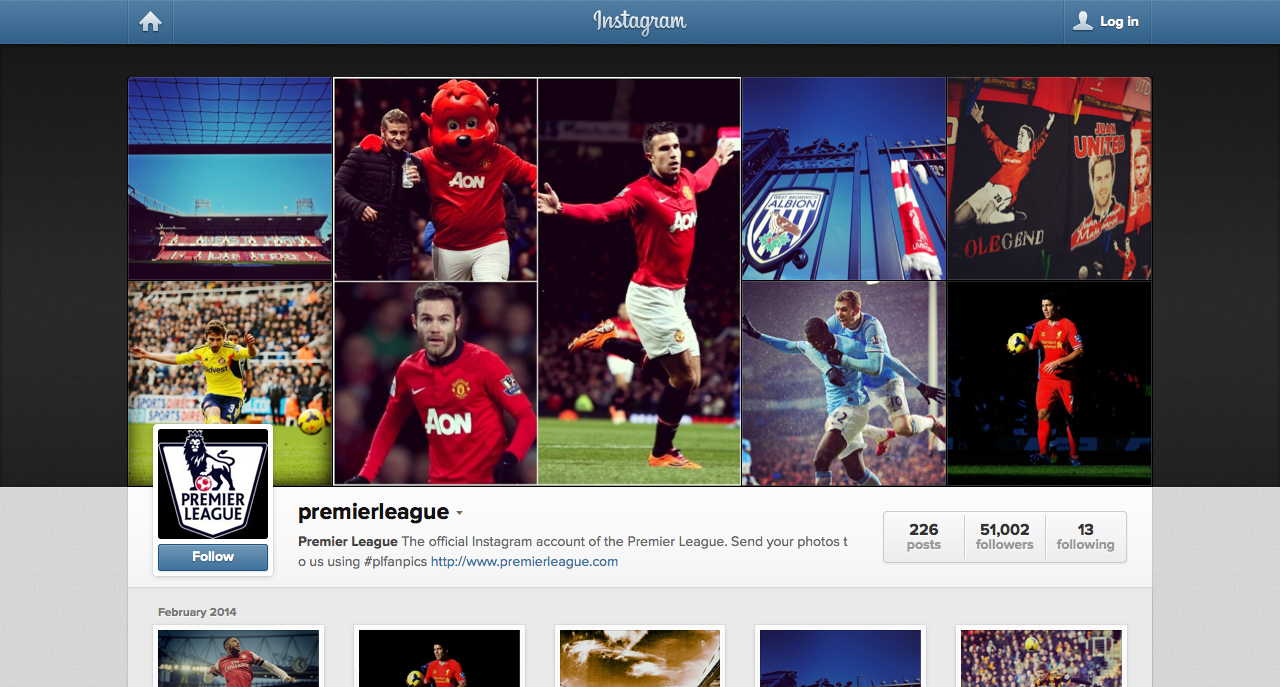Viewport: 1280px width, 687px height.
Task: Open the fourth February 2014 post thumbnail
Action: (840, 658)
